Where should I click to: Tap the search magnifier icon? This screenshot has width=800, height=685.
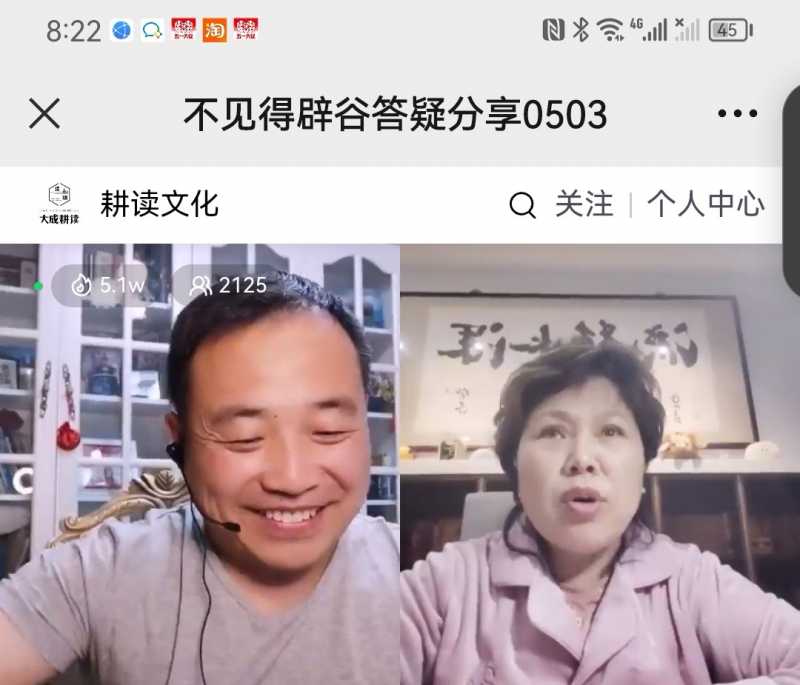[x=522, y=205]
